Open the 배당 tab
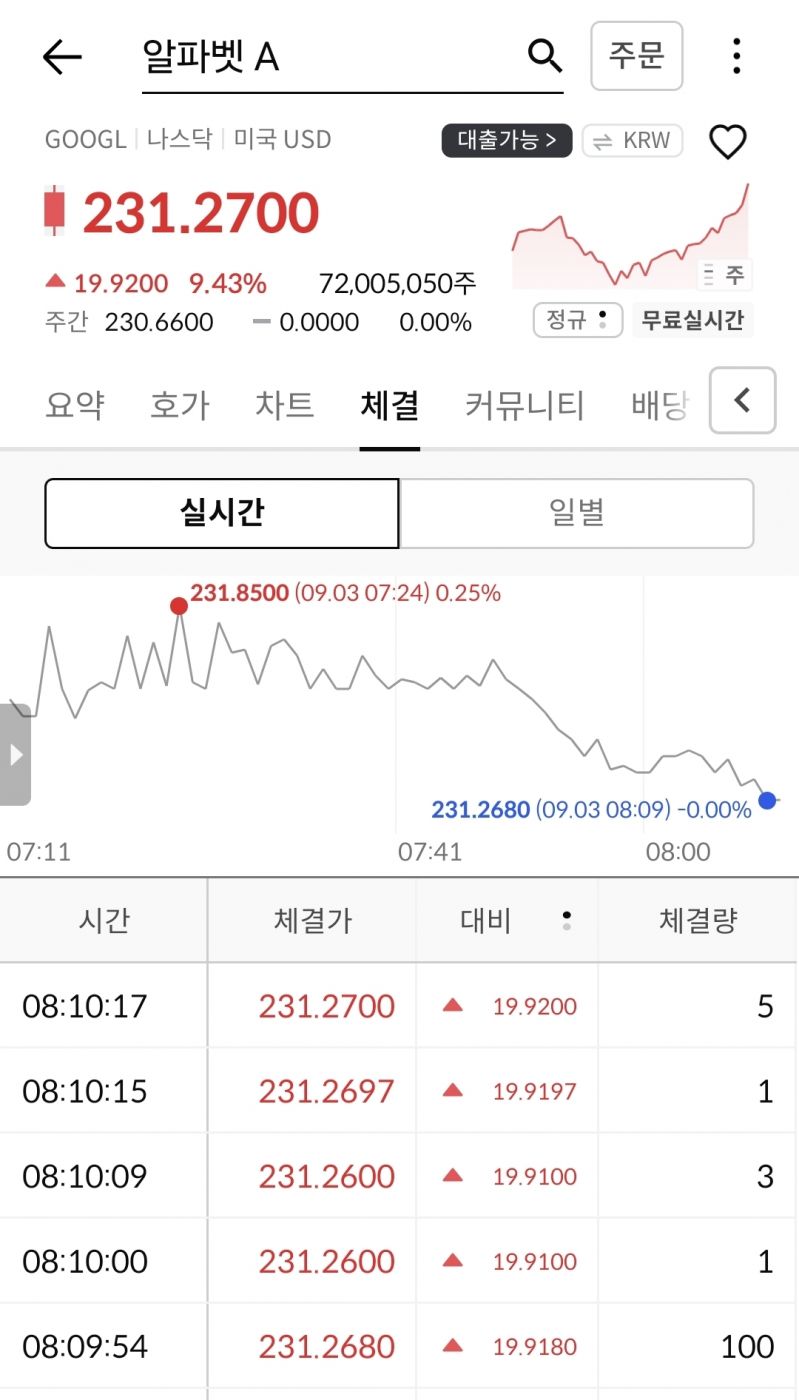The width and height of the screenshot is (799, 1400). tap(660, 406)
